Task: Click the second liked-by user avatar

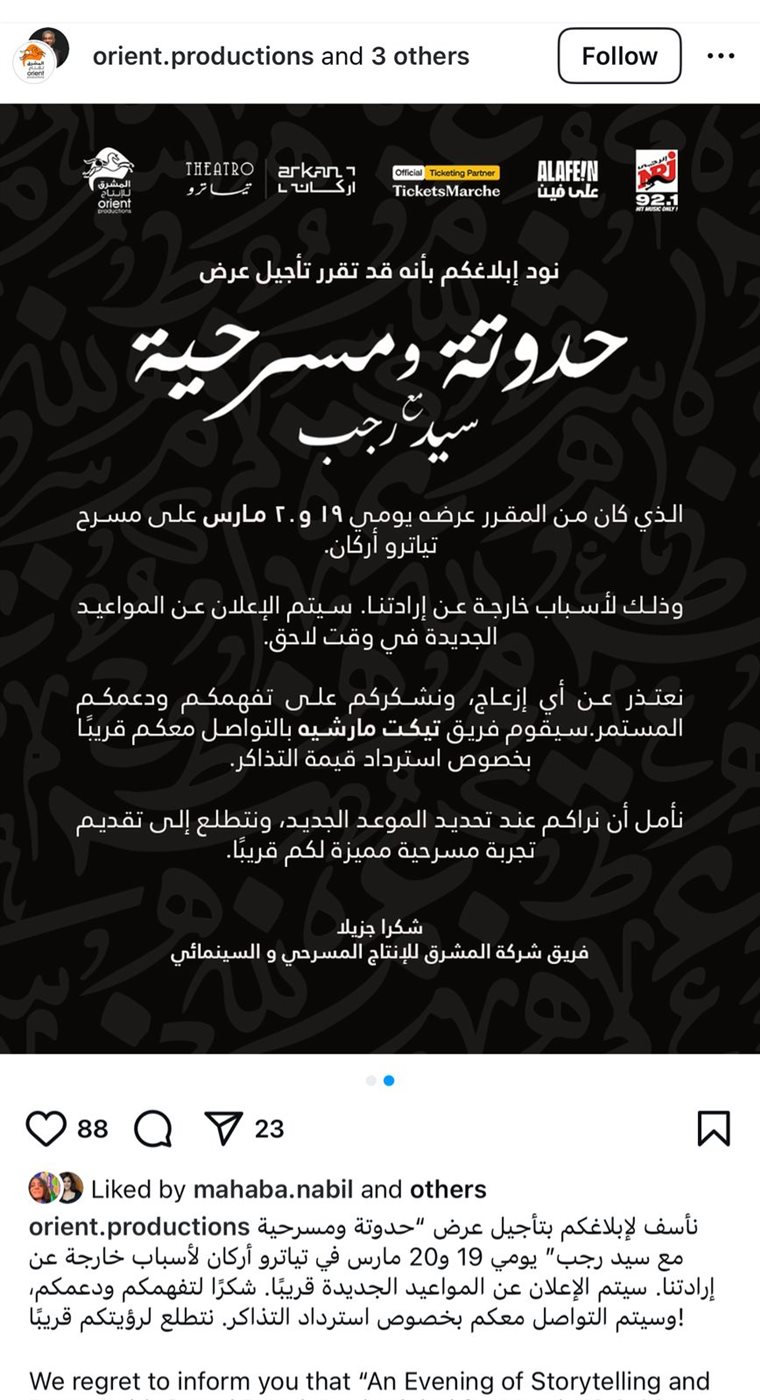Action: pos(68,1189)
